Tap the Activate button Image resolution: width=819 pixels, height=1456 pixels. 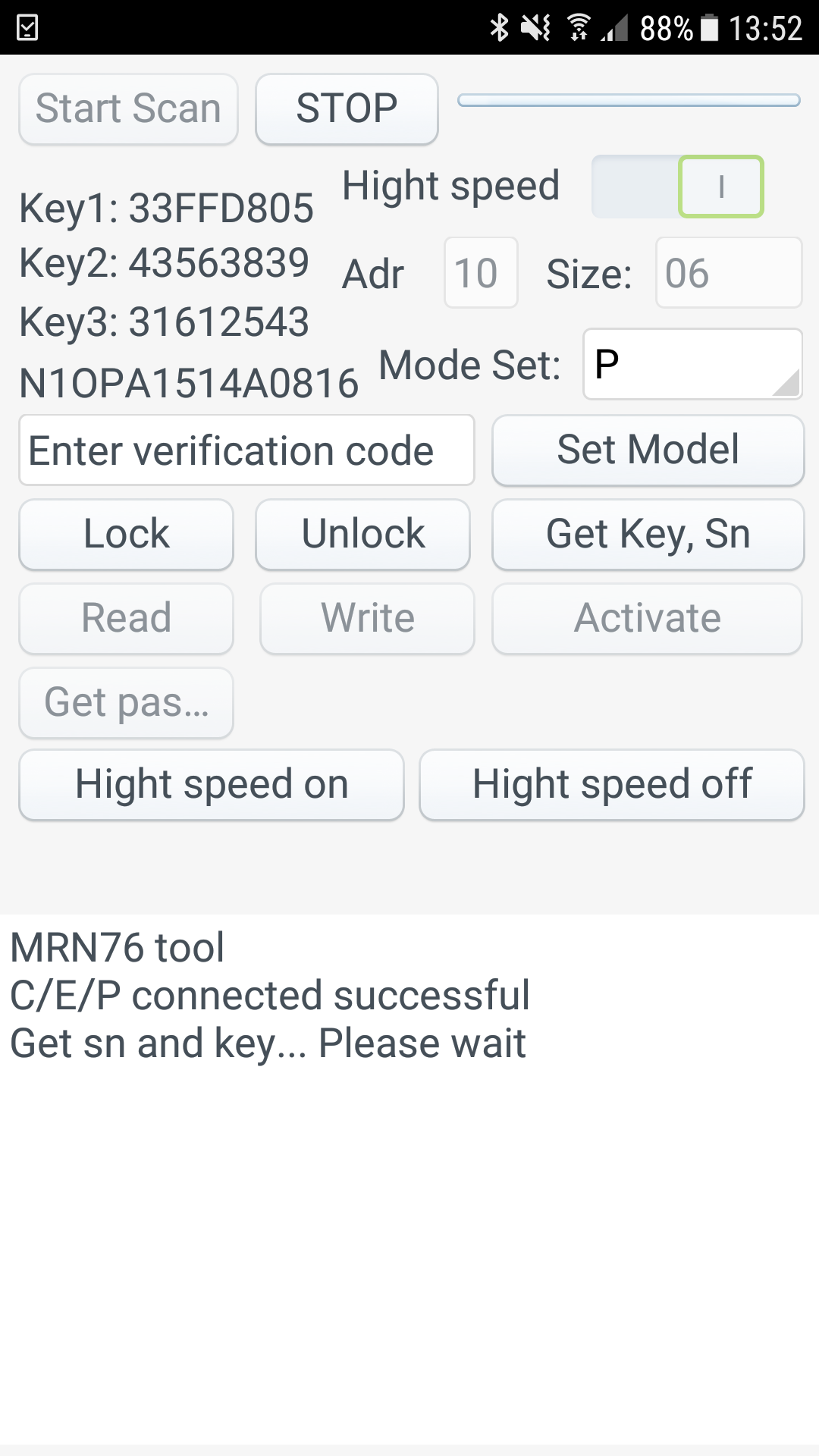(x=647, y=618)
